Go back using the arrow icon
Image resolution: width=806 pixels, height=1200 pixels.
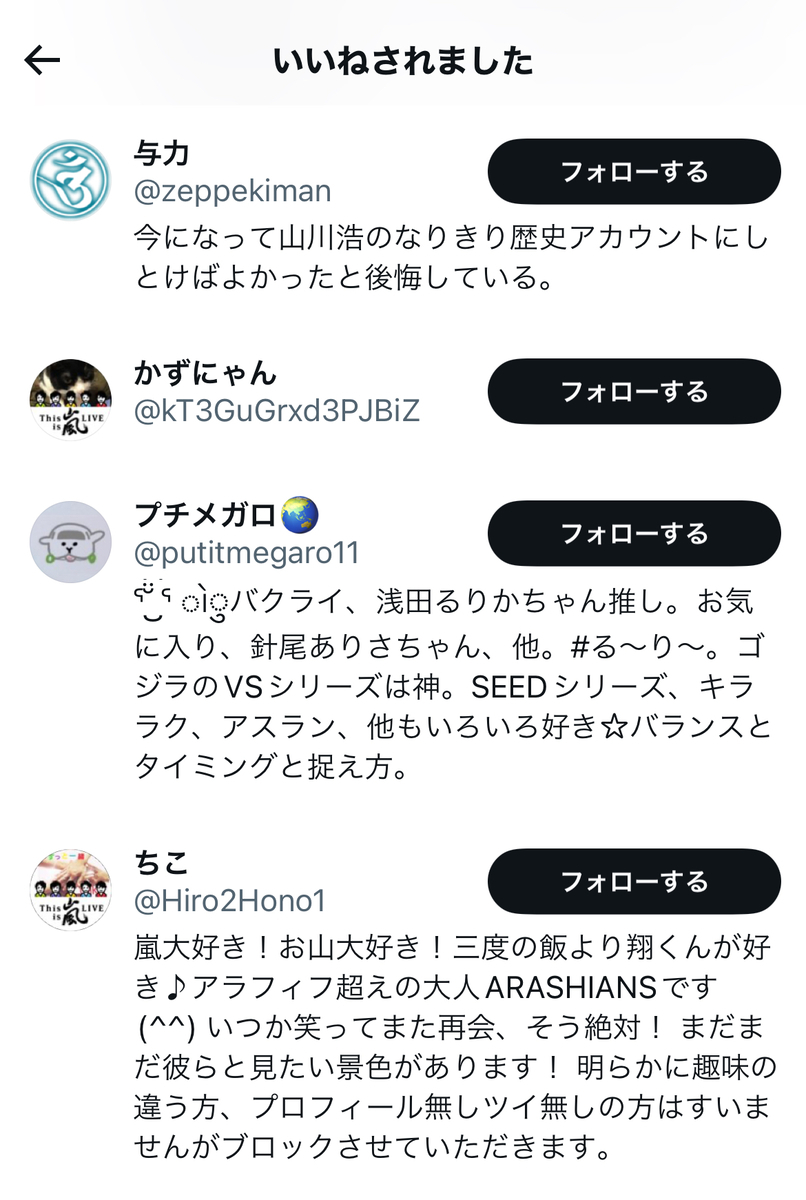pyautogui.click(x=42, y=61)
